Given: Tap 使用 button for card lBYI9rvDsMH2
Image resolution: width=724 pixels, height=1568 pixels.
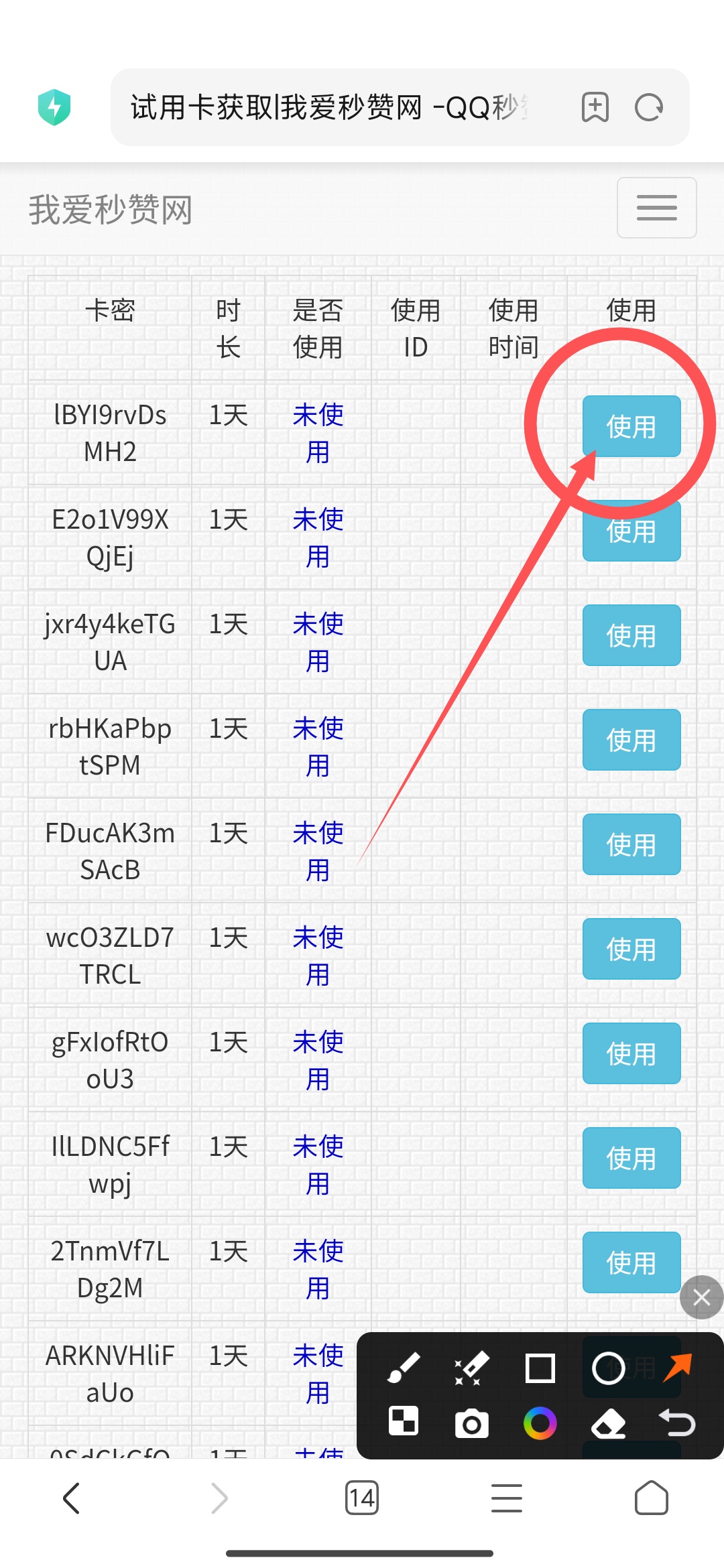Looking at the screenshot, I should (x=631, y=426).
